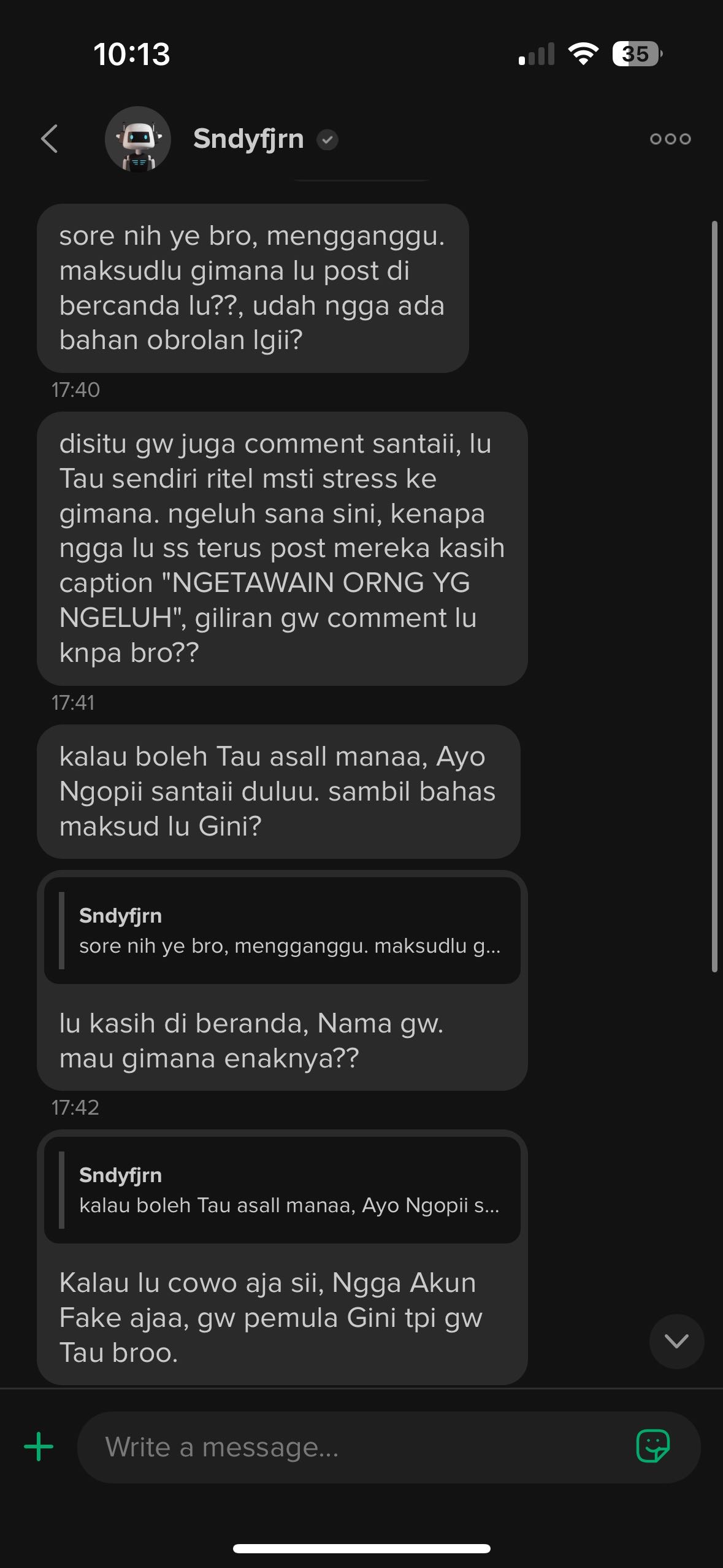Open Sndyfjrn's profile avatar
Screen dimensions: 723x1568
[x=137, y=139]
